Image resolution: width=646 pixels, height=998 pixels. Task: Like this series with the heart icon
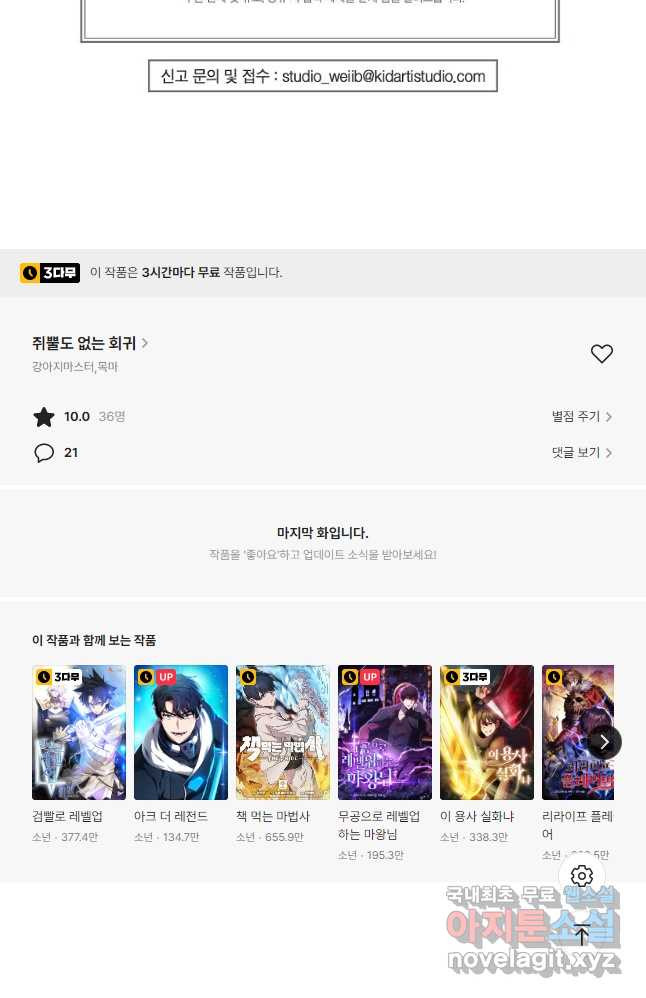click(x=601, y=354)
